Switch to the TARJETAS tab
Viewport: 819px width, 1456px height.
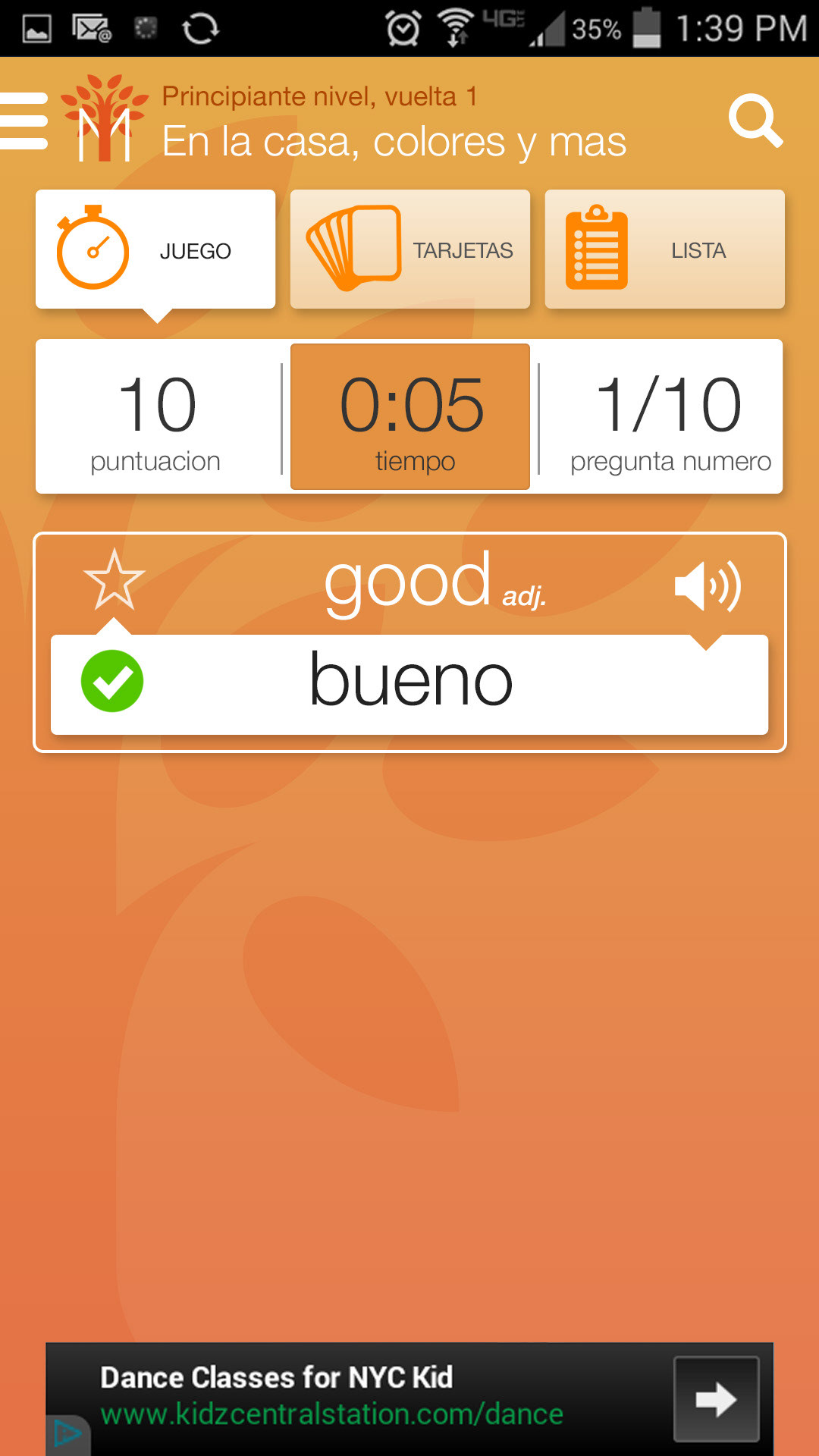(x=409, y=249)
